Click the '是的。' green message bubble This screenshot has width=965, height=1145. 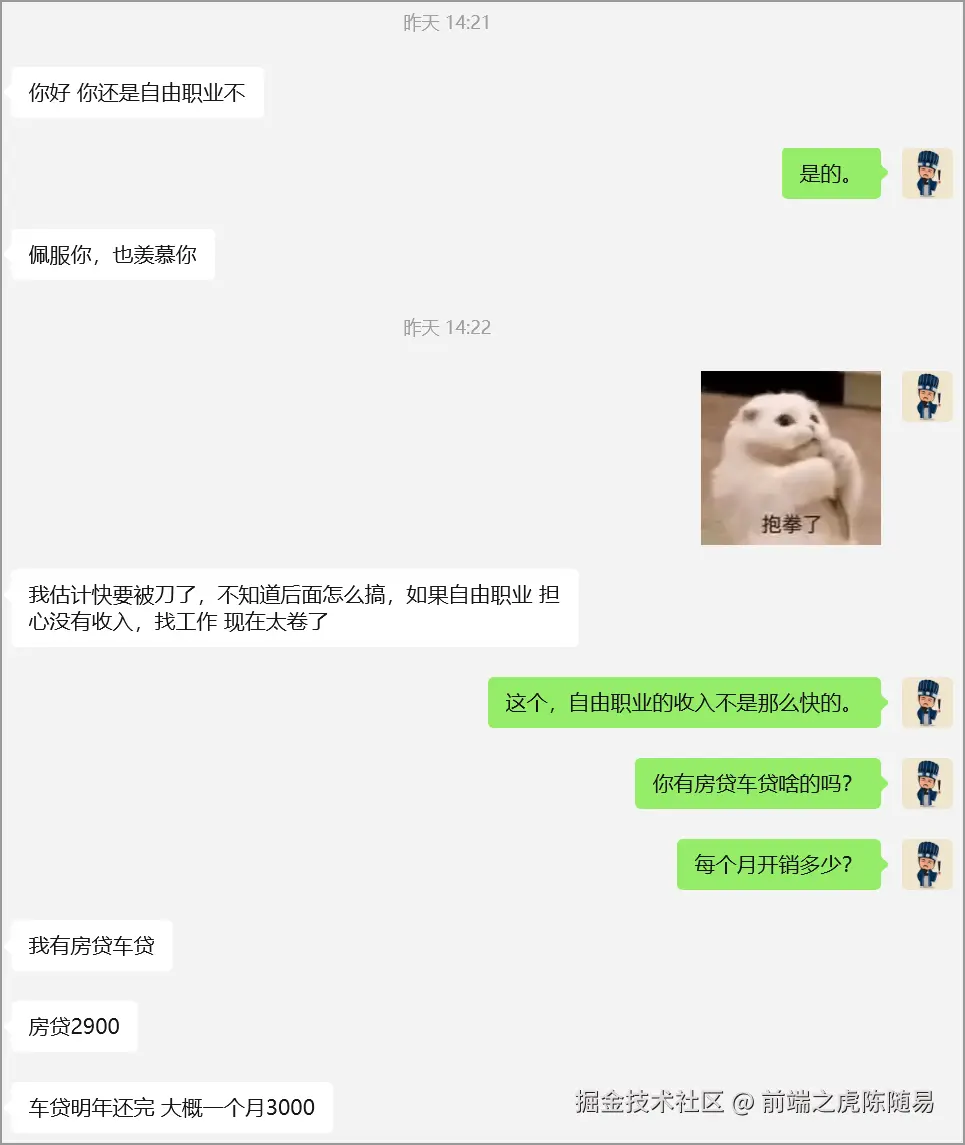831,173
